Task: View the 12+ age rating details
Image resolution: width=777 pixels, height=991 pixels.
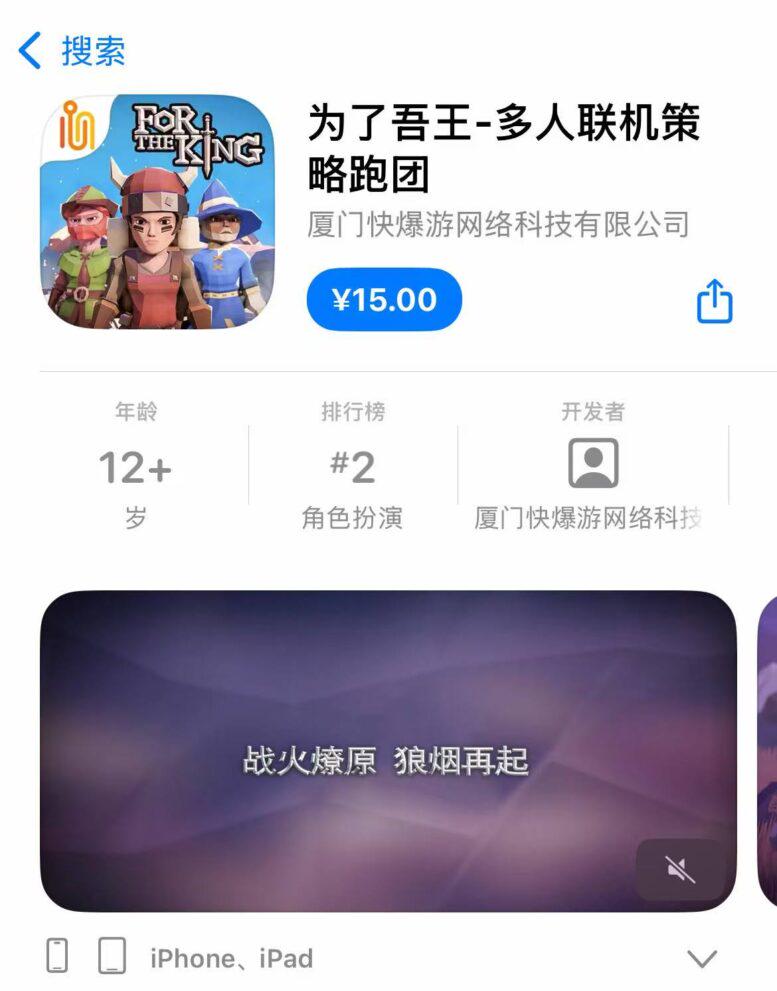Action: coord(135,466)
